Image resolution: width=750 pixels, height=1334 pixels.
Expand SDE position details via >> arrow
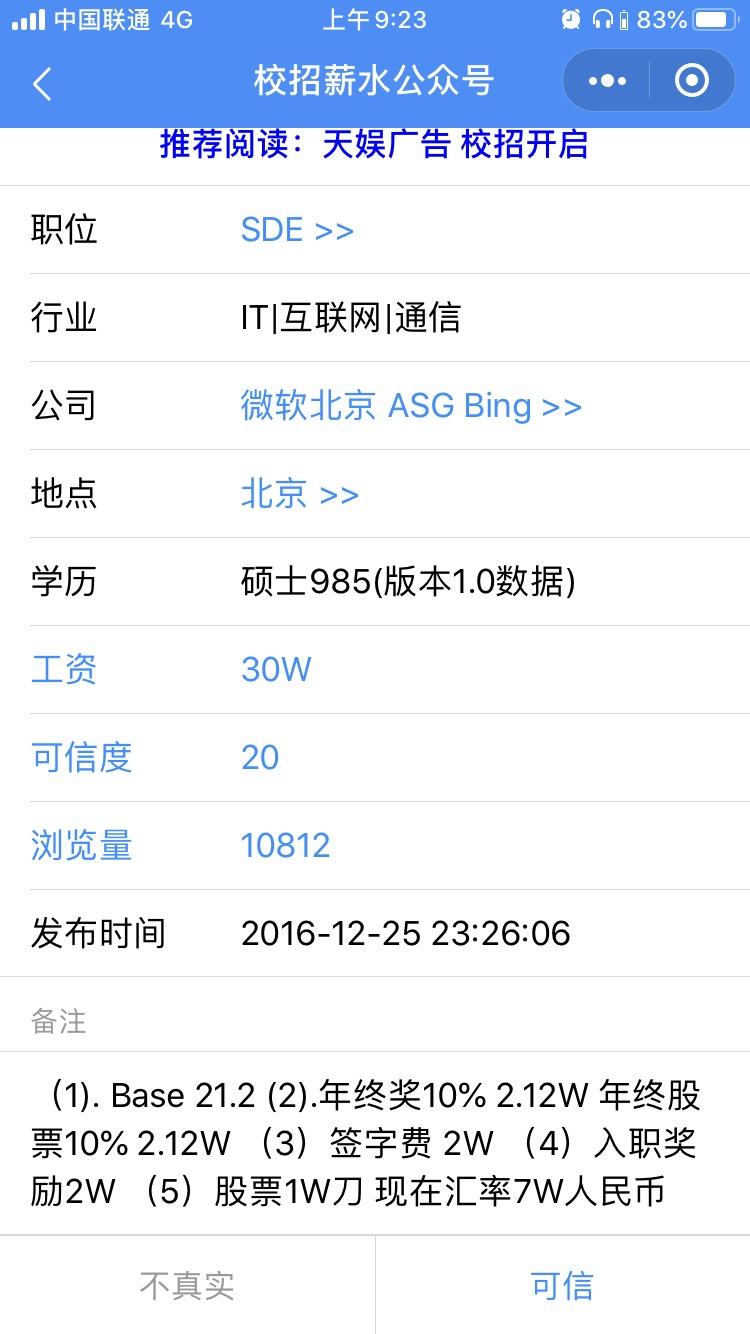click(337, 230)
